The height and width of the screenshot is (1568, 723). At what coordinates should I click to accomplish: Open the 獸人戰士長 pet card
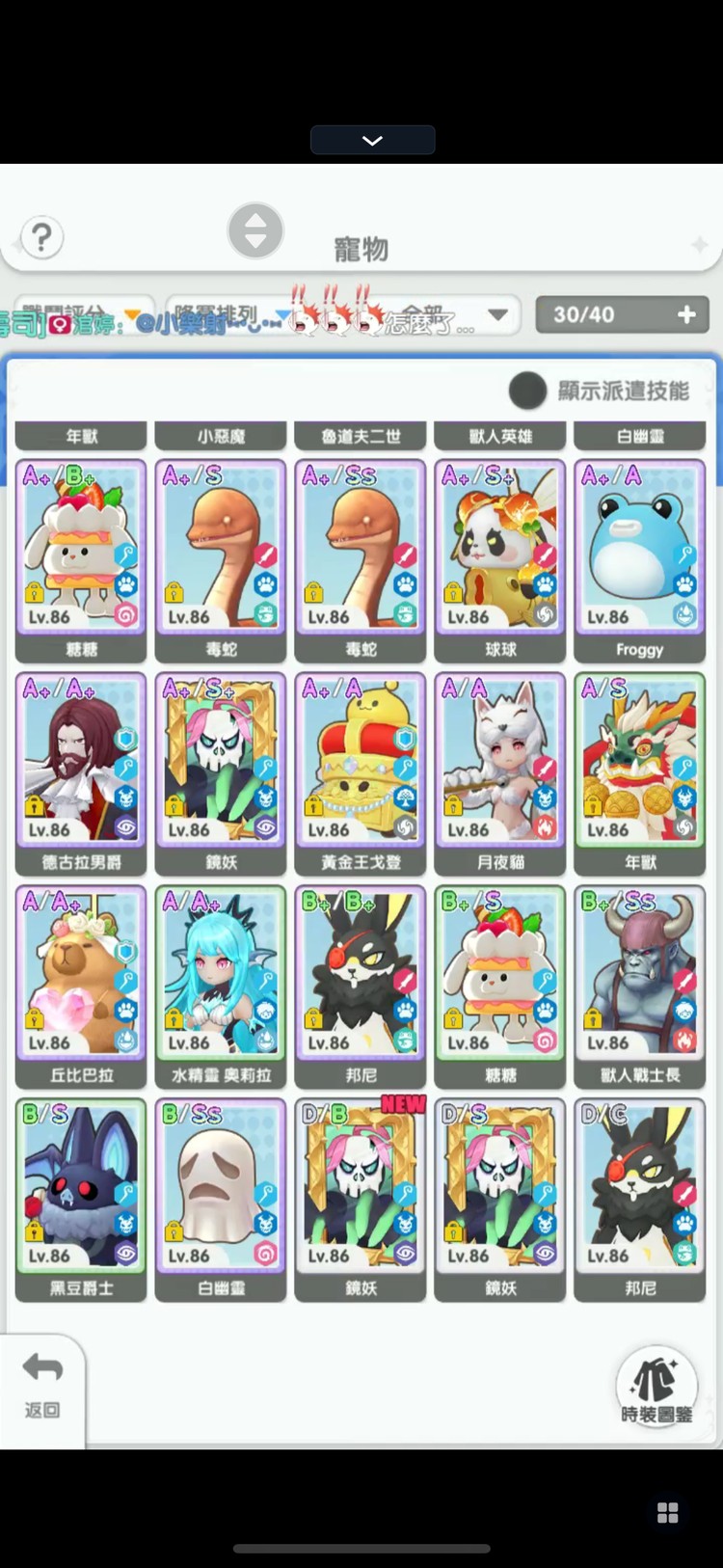pyautogui.click(x=639, y=985)
